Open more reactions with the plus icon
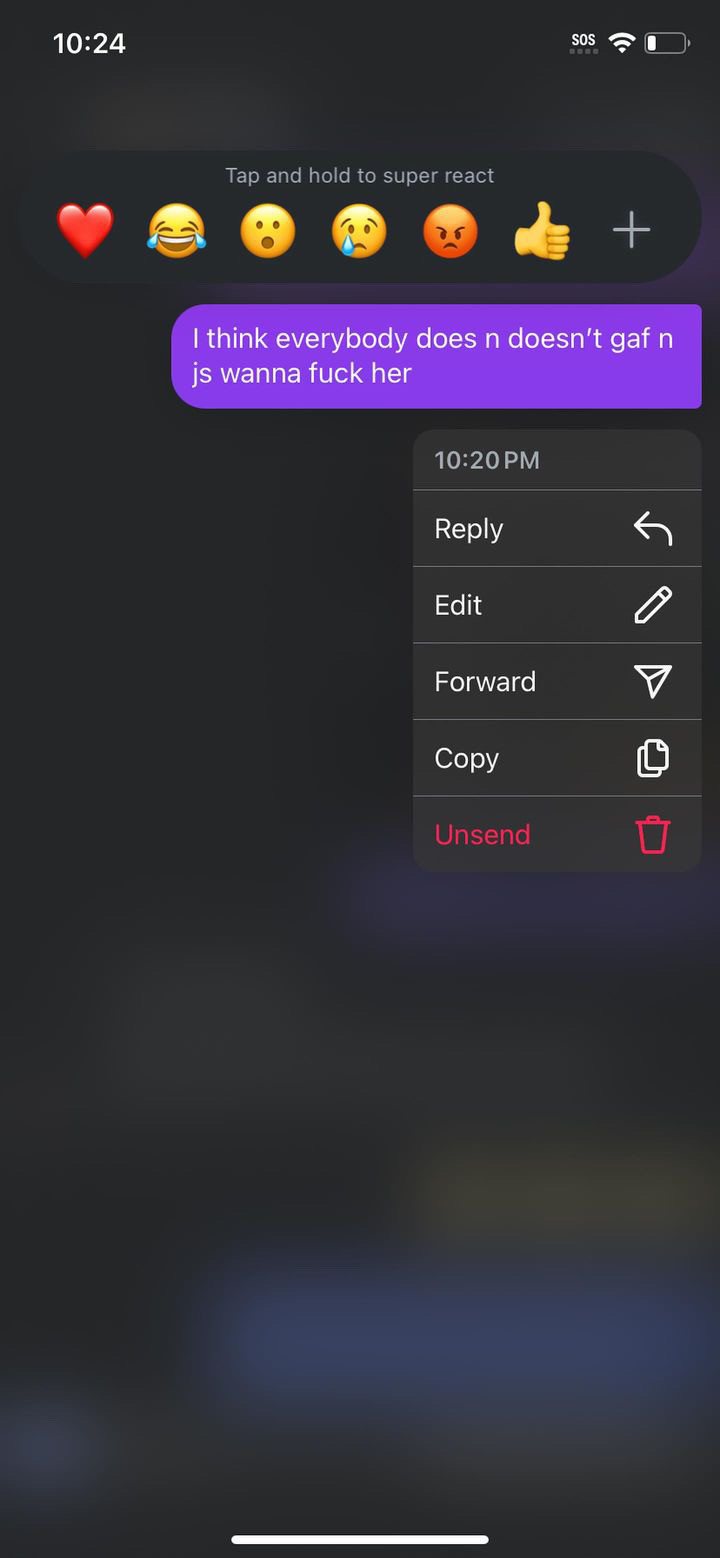The width and height of the screenshot is (720, 1558). coord(631,231)
